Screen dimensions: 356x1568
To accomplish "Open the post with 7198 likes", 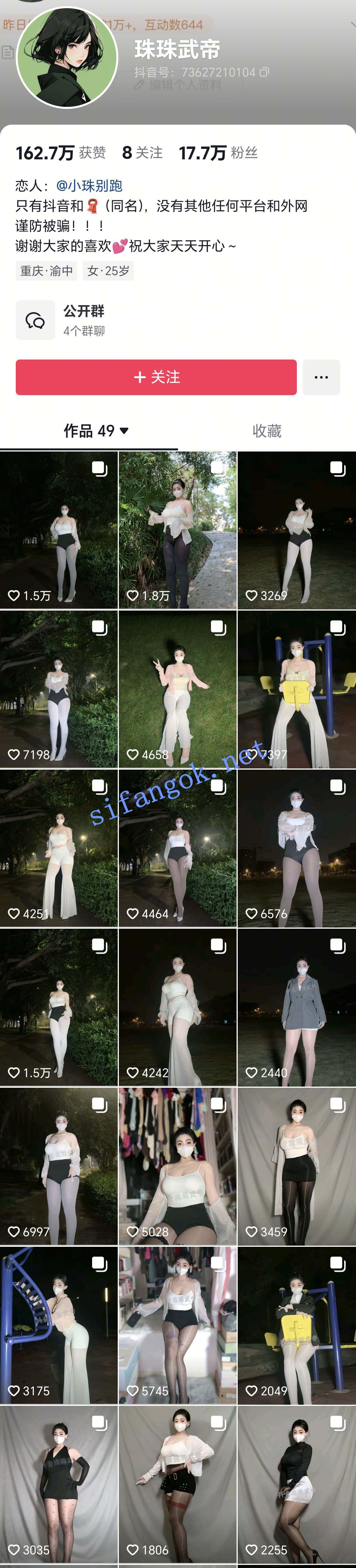I will point(58,689).
